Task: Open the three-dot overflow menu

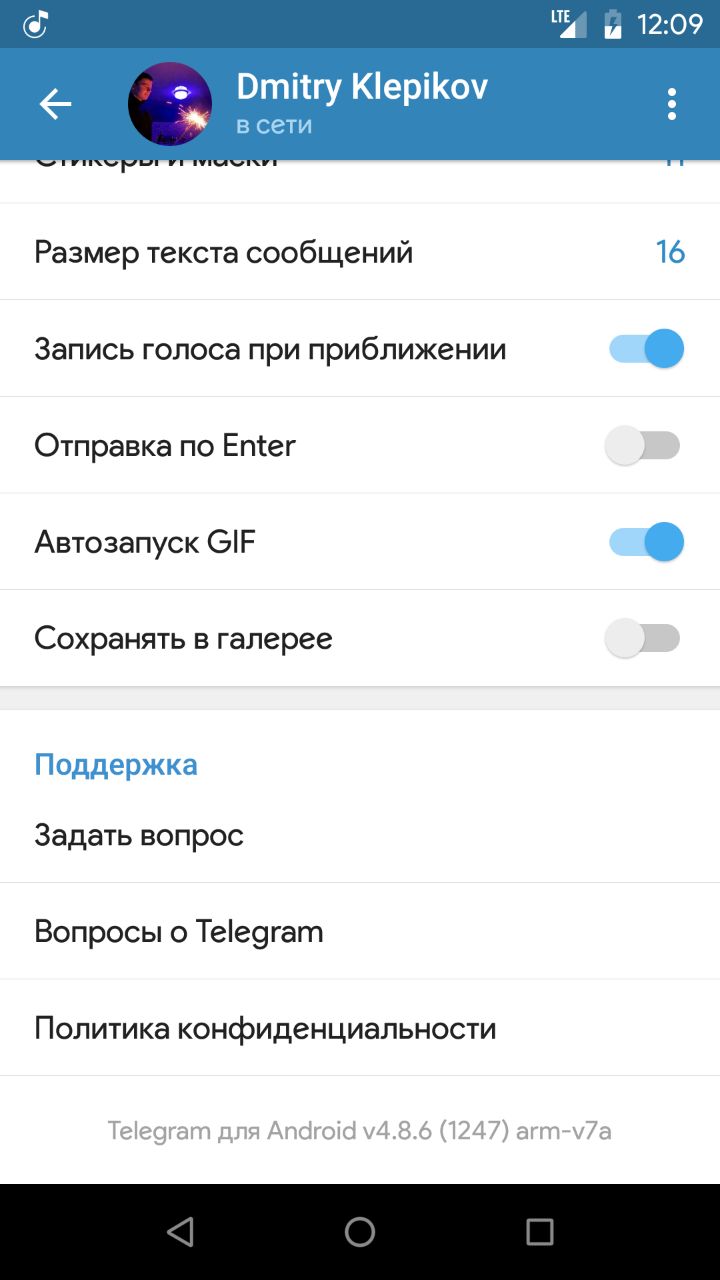Action: click(671, 104)
